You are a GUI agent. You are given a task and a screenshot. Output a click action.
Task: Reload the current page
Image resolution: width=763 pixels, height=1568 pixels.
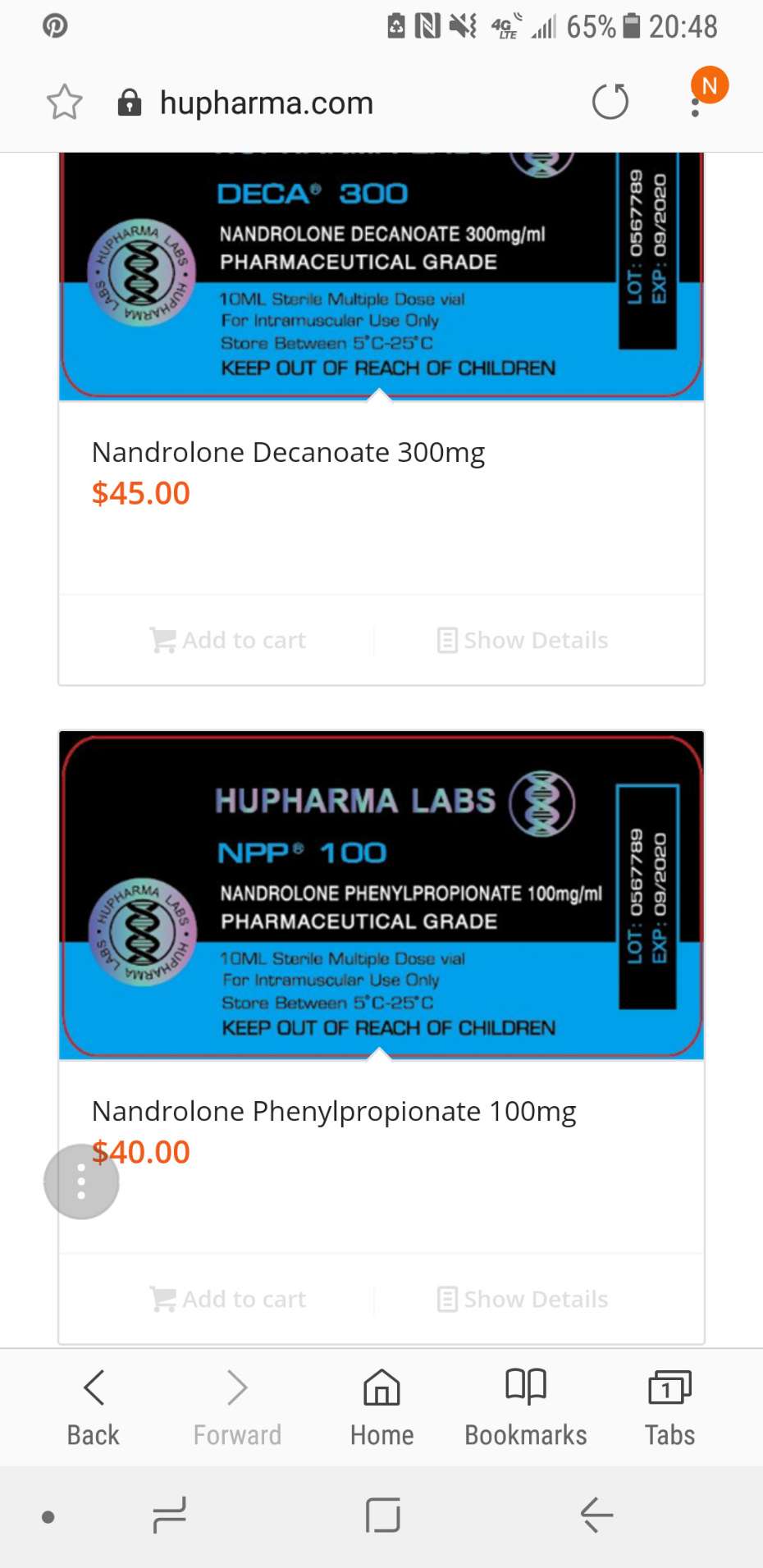click(610, 103)
